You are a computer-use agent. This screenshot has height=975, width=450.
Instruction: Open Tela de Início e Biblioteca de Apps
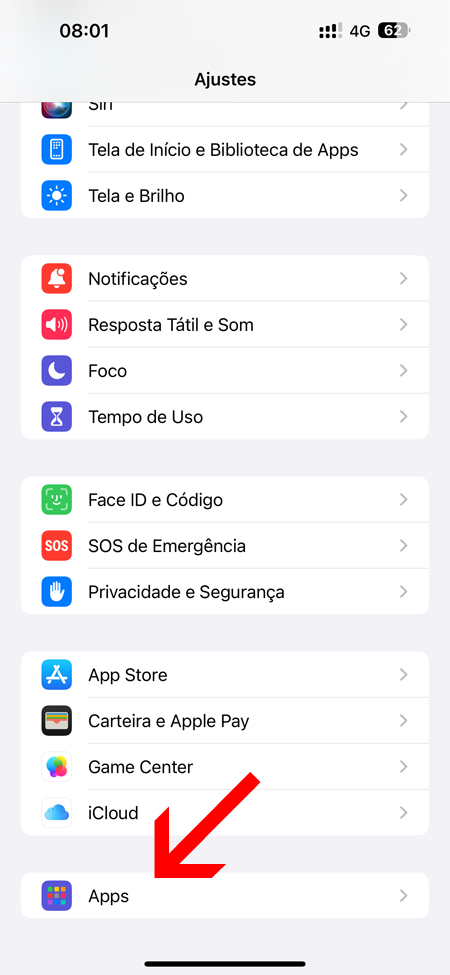tap(225, 150)
